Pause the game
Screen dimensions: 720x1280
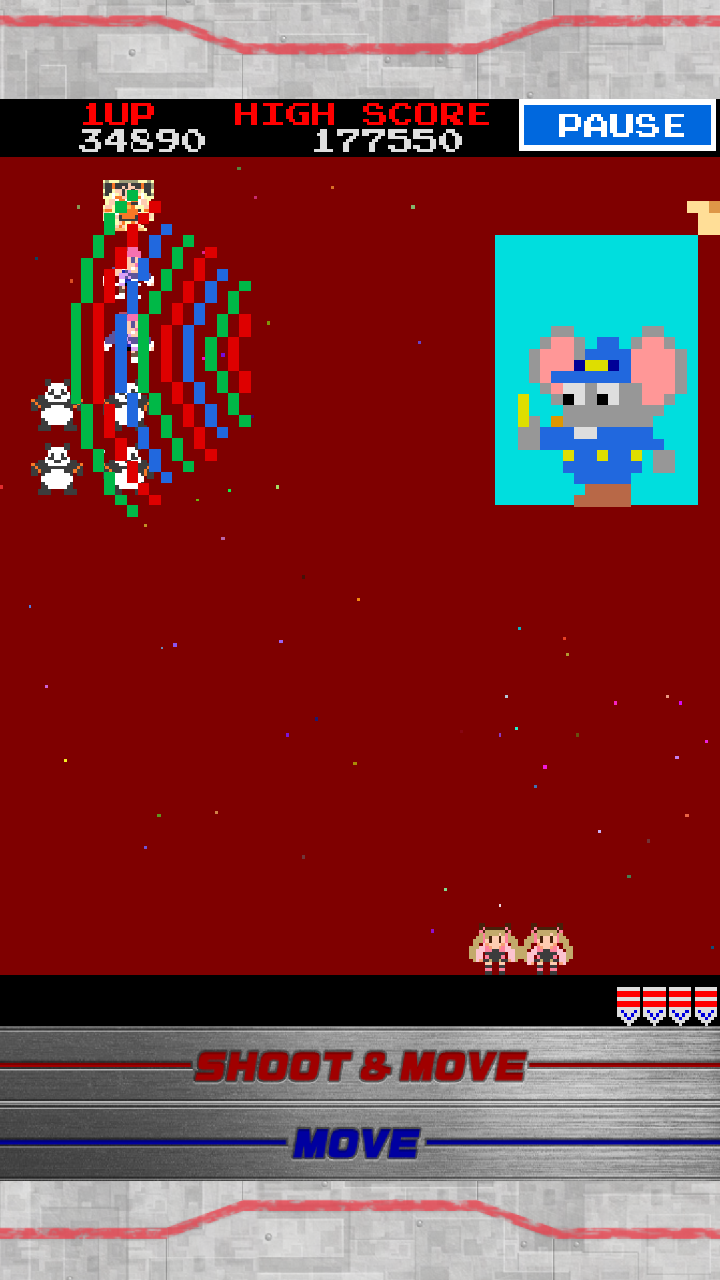coord(617,125)
